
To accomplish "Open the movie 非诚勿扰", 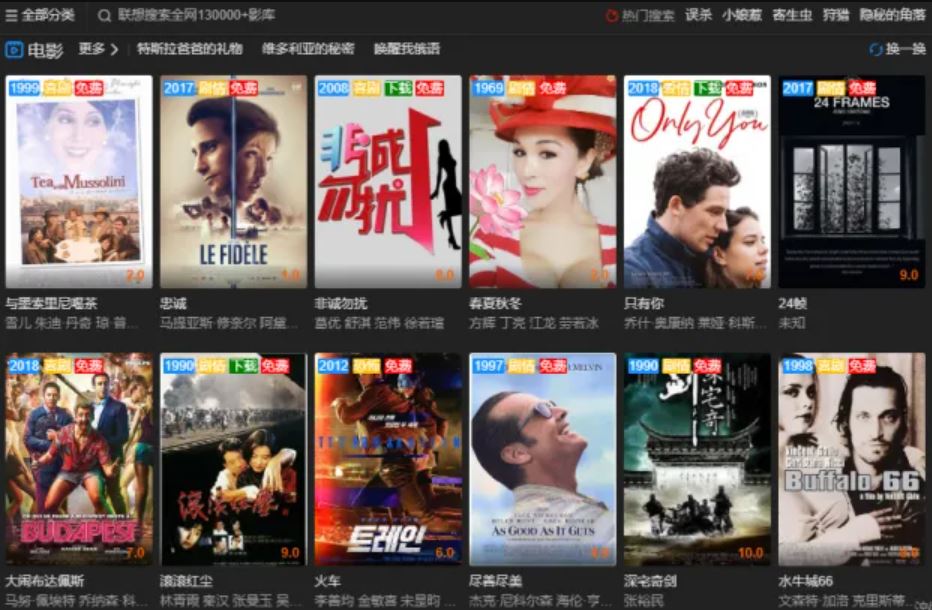I will coord(388,182).
